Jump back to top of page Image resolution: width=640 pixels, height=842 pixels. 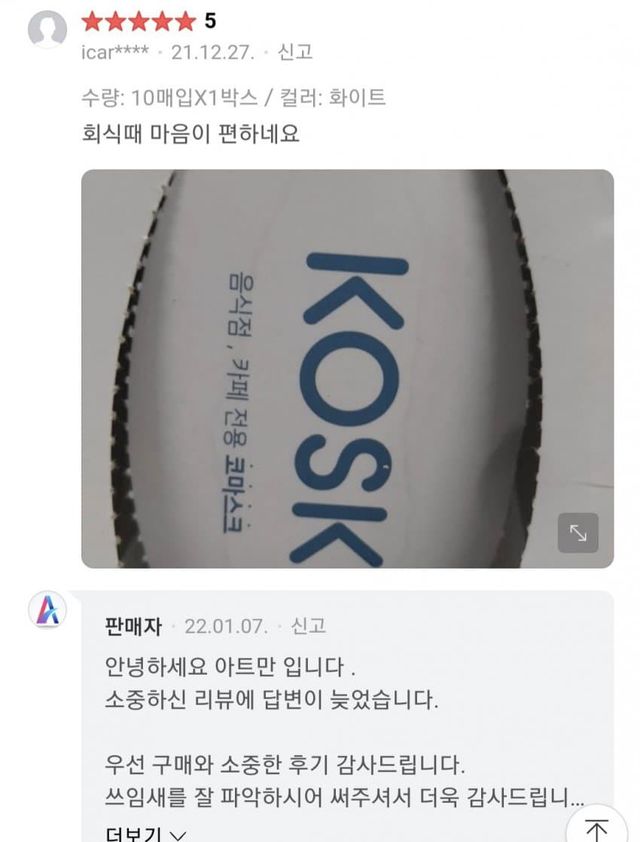[x=597, y=828]
